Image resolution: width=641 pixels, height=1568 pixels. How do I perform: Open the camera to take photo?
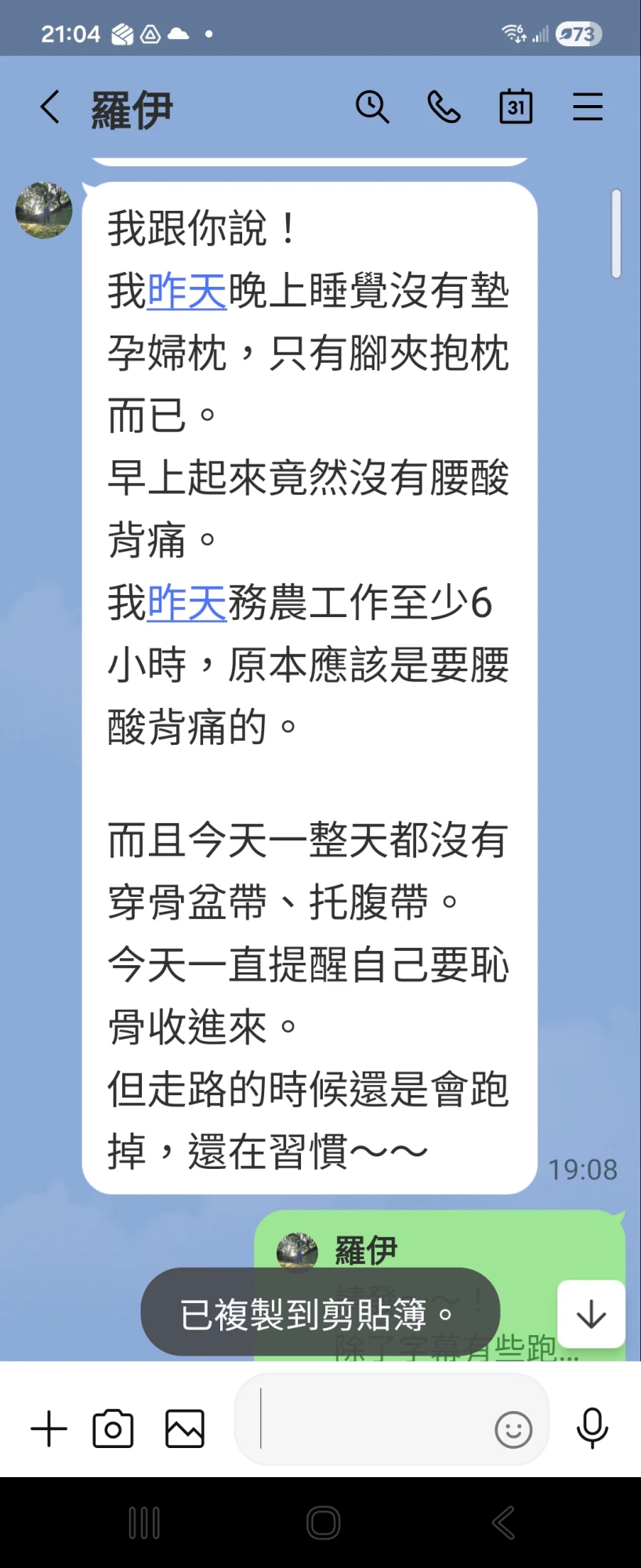114,1428
